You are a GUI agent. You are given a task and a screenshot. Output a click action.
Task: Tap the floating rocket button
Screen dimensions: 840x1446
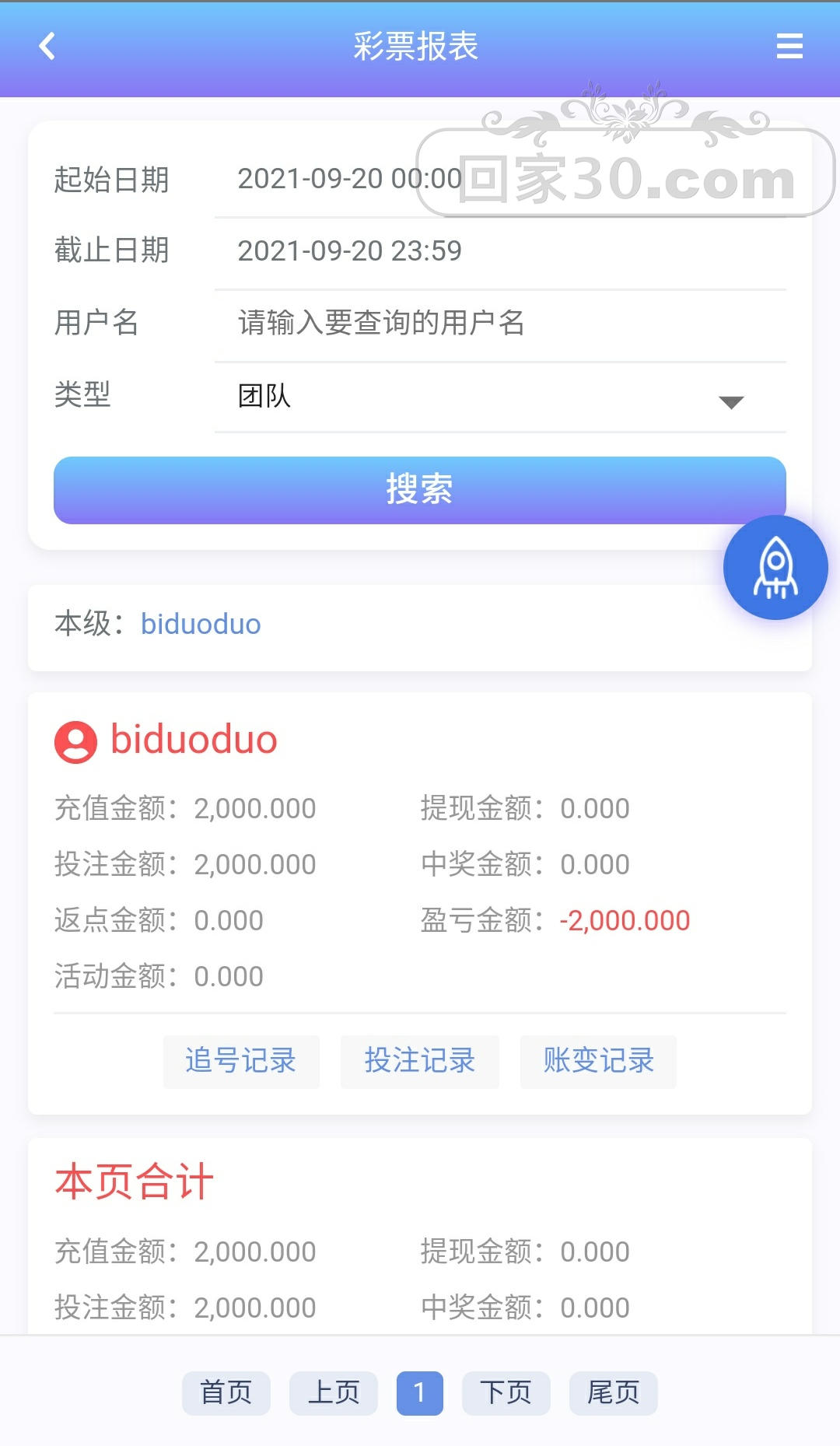[x=775, y=568]
